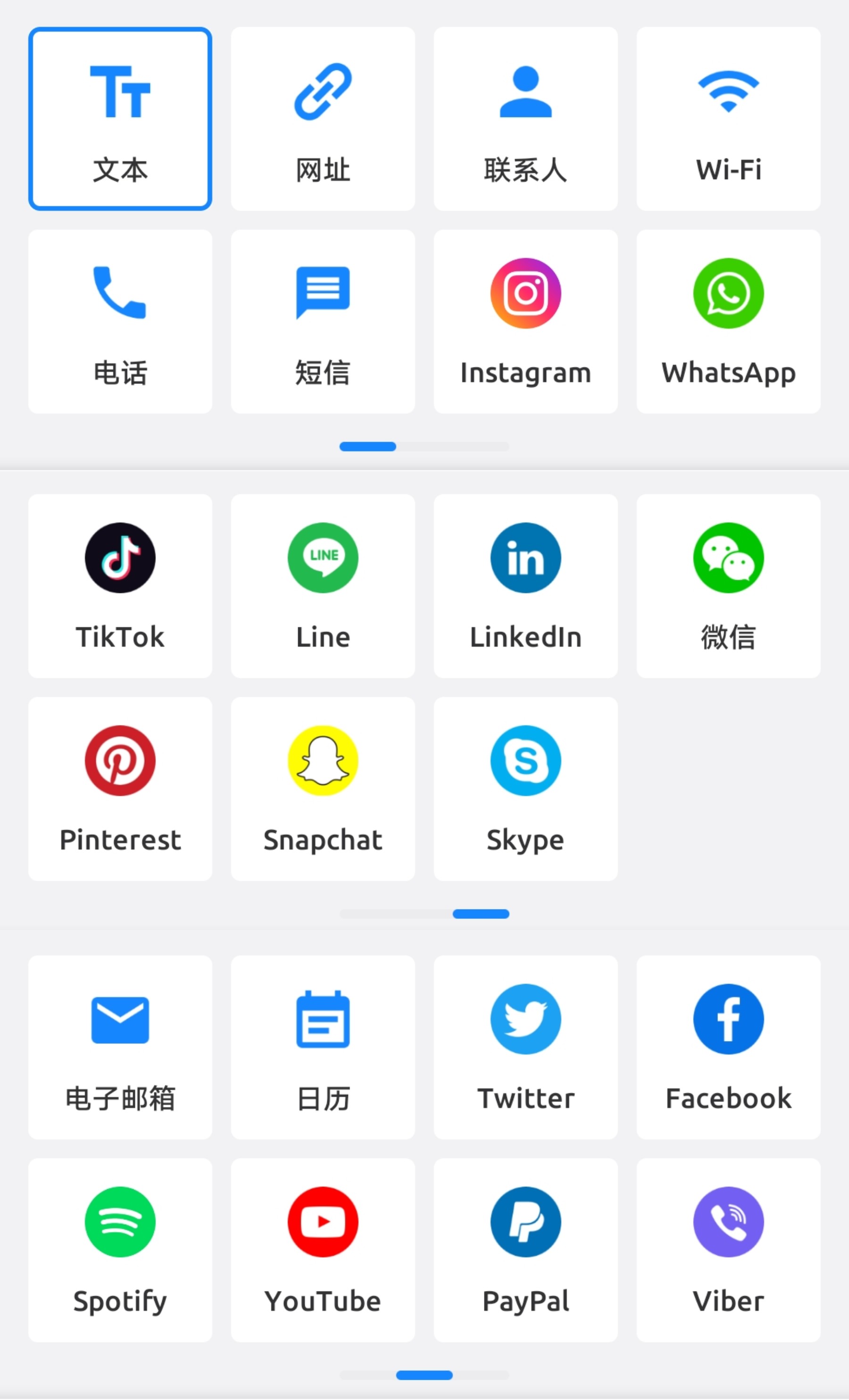The image size is (849, 1400).
Task: Choose the 电子邮箱 email tile
Action: click(x=120, y=1047)
